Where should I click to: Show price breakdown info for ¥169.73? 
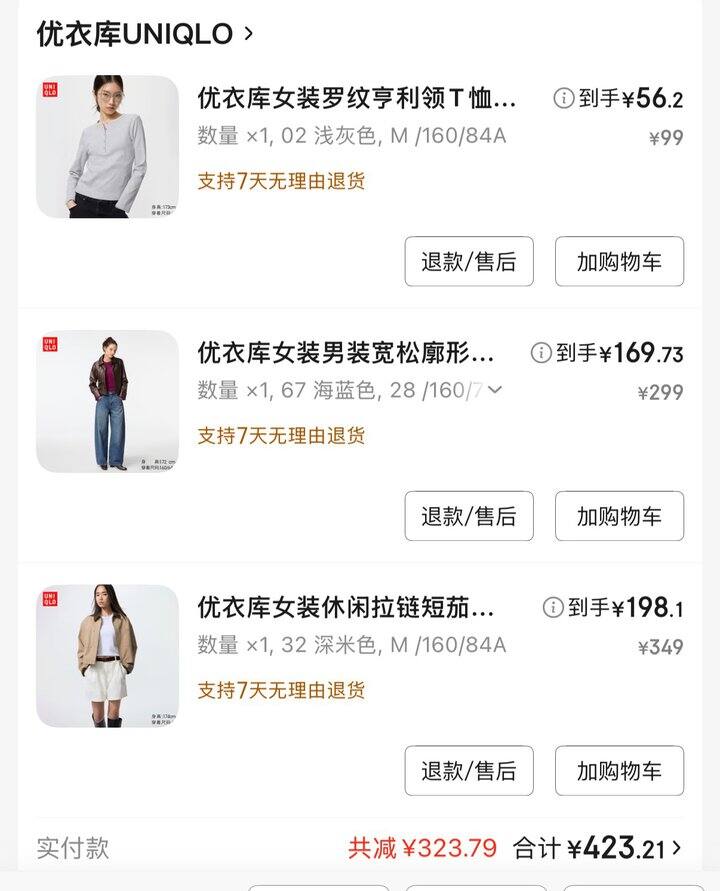pos(541,353)
